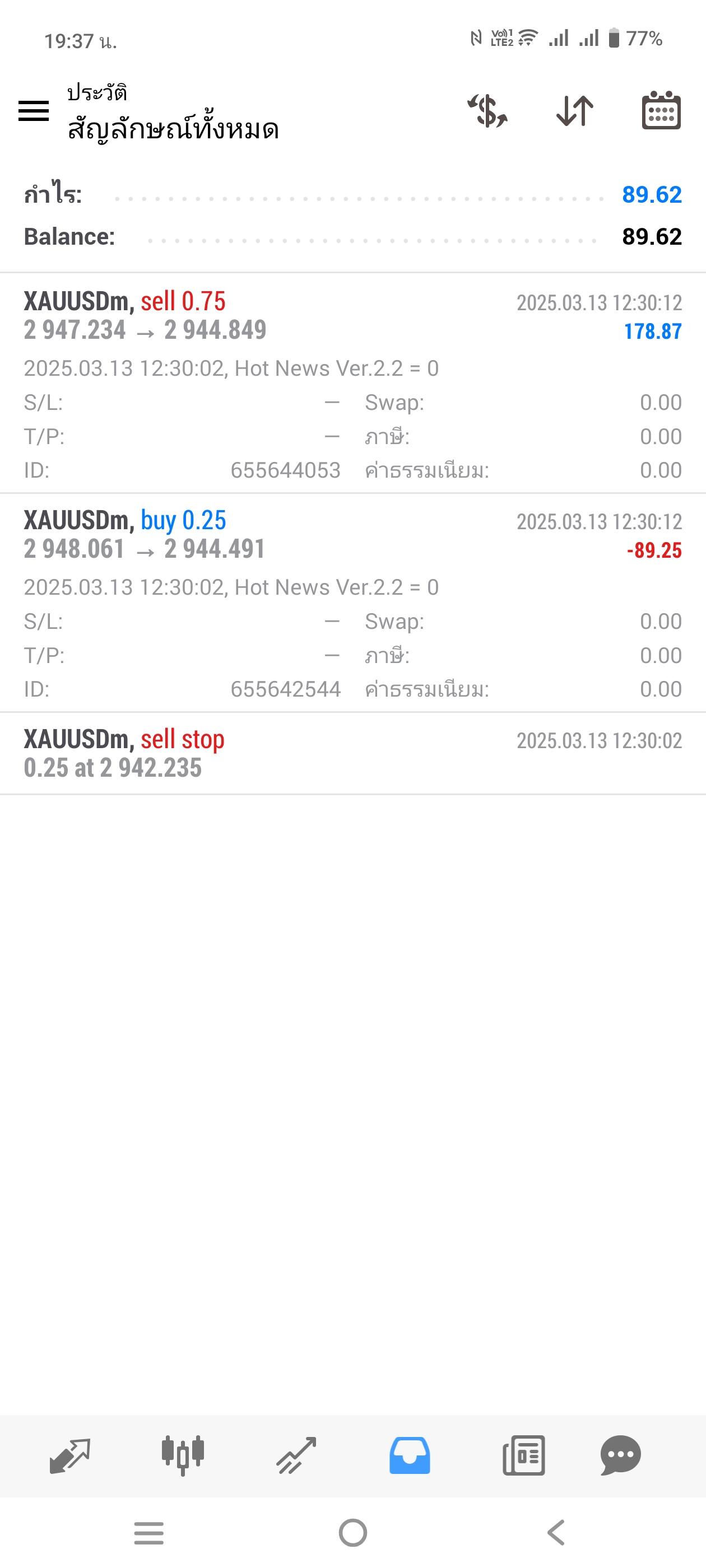
Task: Open the hamburger drawer menu
Action: coord(34,111)
